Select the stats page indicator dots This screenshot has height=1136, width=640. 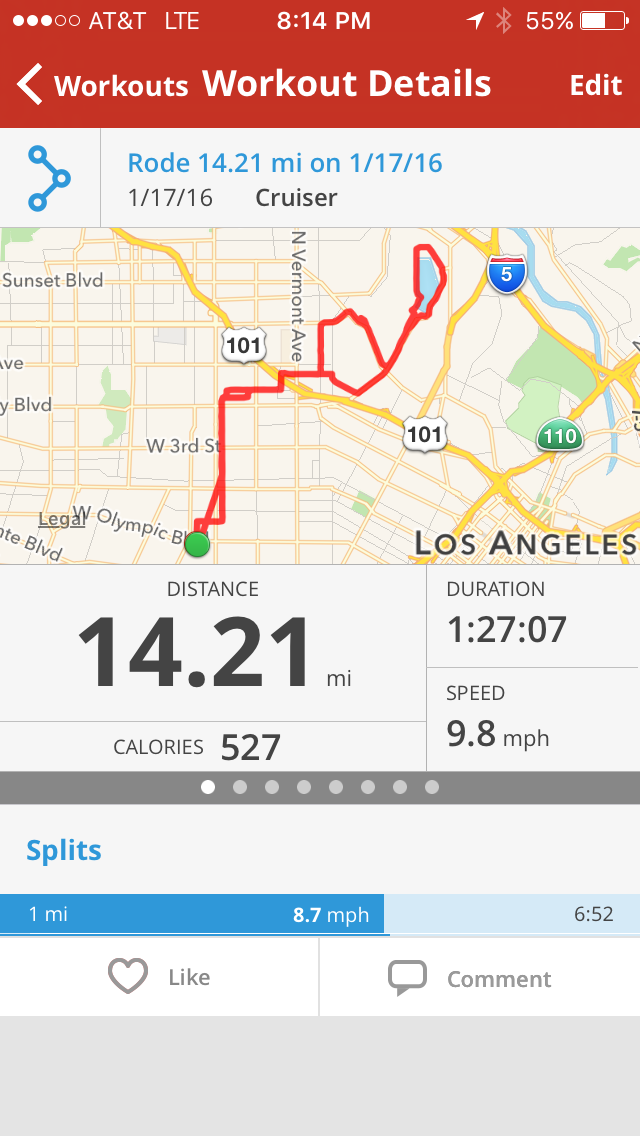tap(320, 787)
